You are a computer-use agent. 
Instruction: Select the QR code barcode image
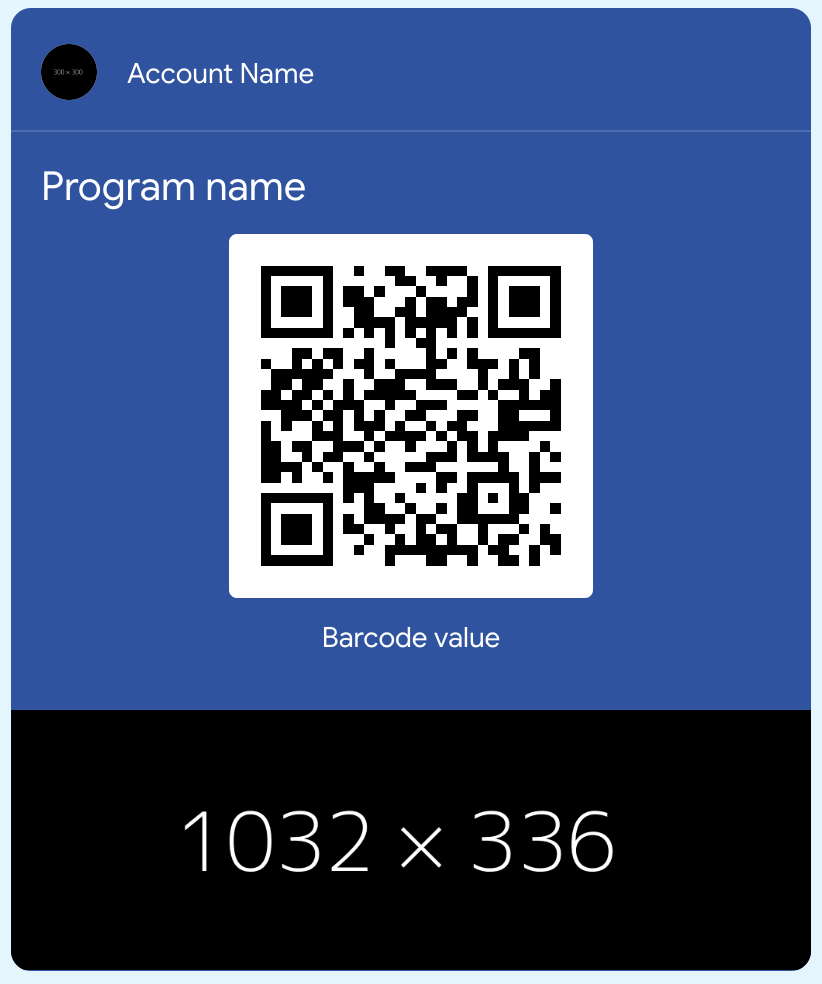pos(410,414)
